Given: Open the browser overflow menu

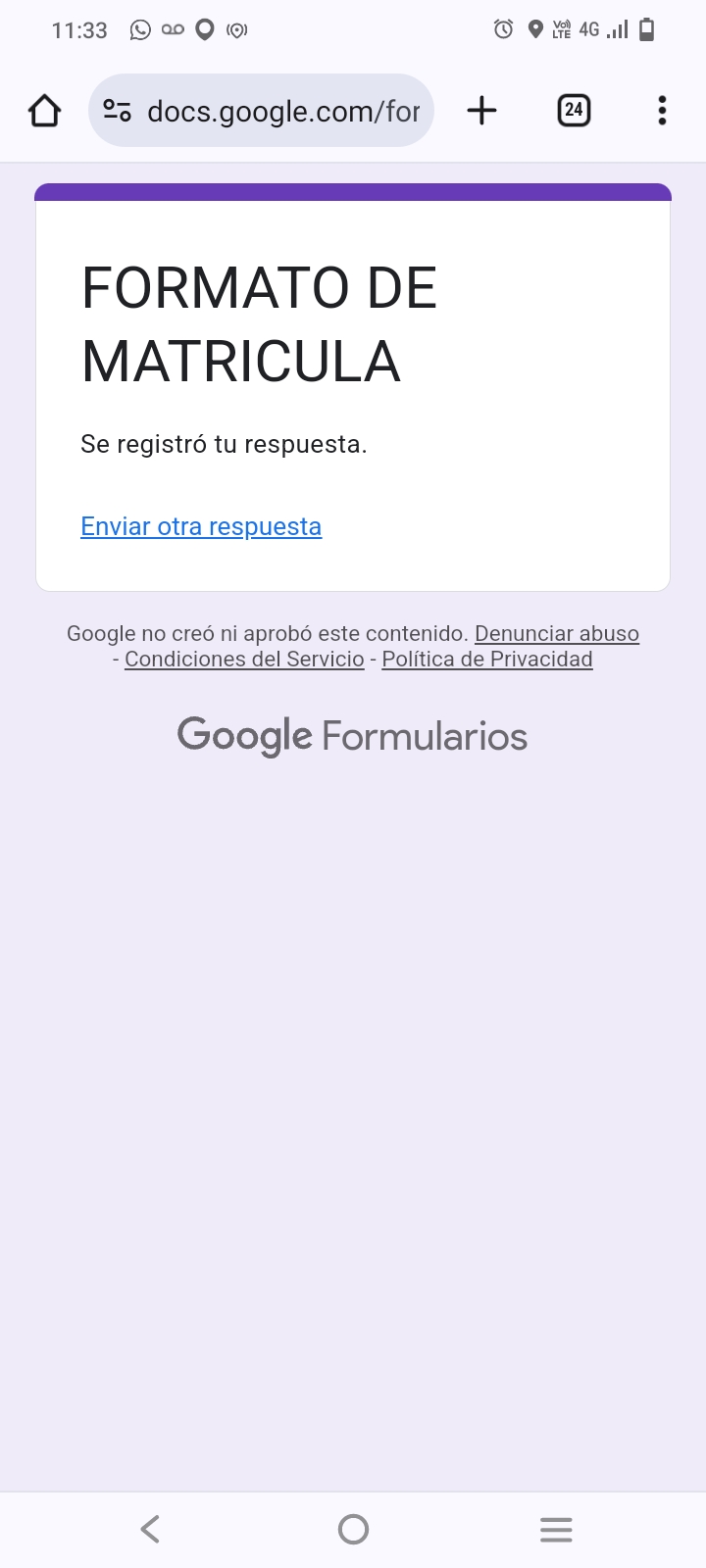Looking at the screenshot, I should click(x=662, y=111).
